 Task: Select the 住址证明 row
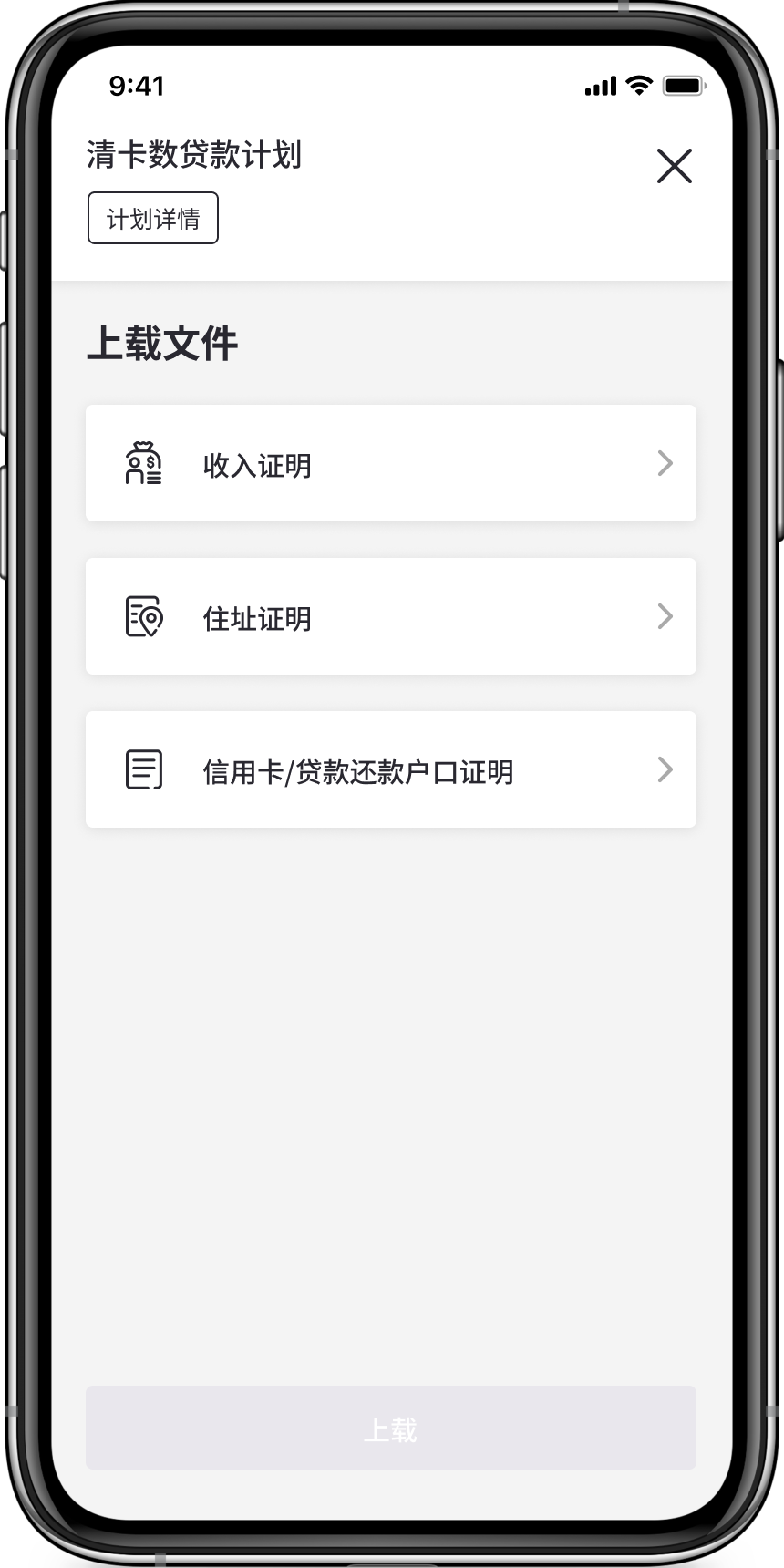click(390, 617)
